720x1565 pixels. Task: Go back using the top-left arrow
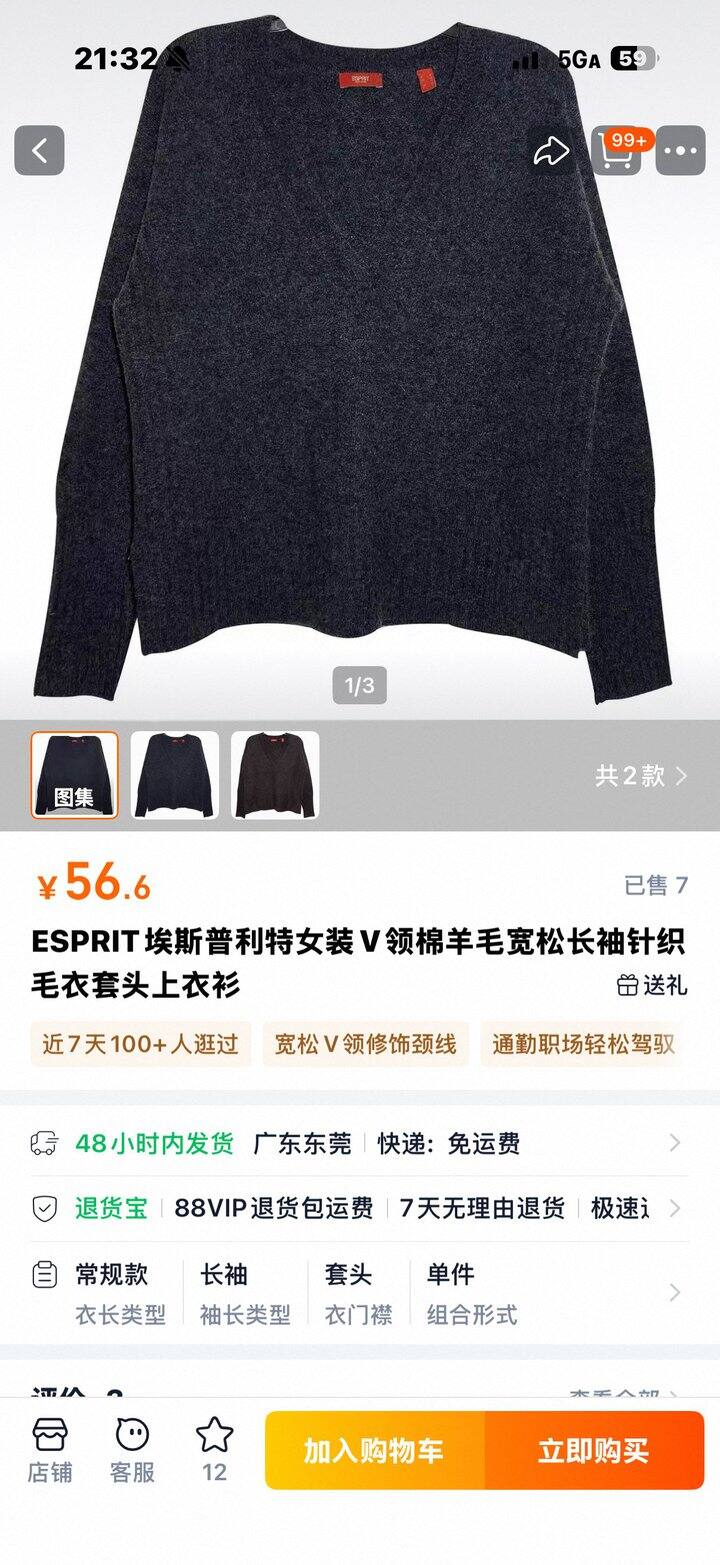39,151
